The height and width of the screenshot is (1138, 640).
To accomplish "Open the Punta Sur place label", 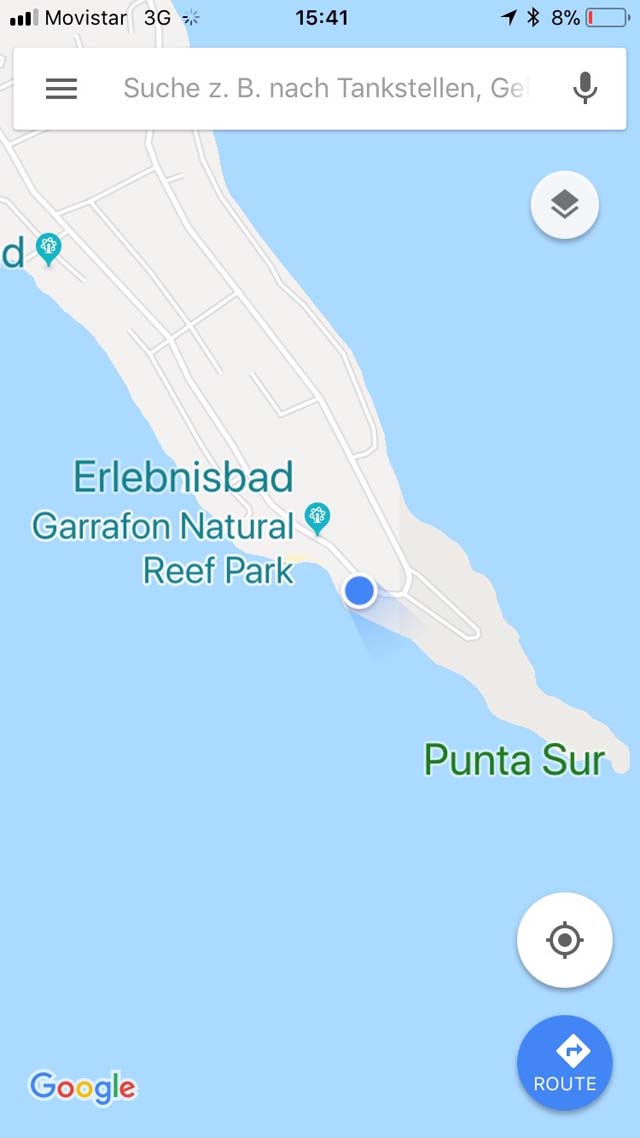I will pos(514,761).
